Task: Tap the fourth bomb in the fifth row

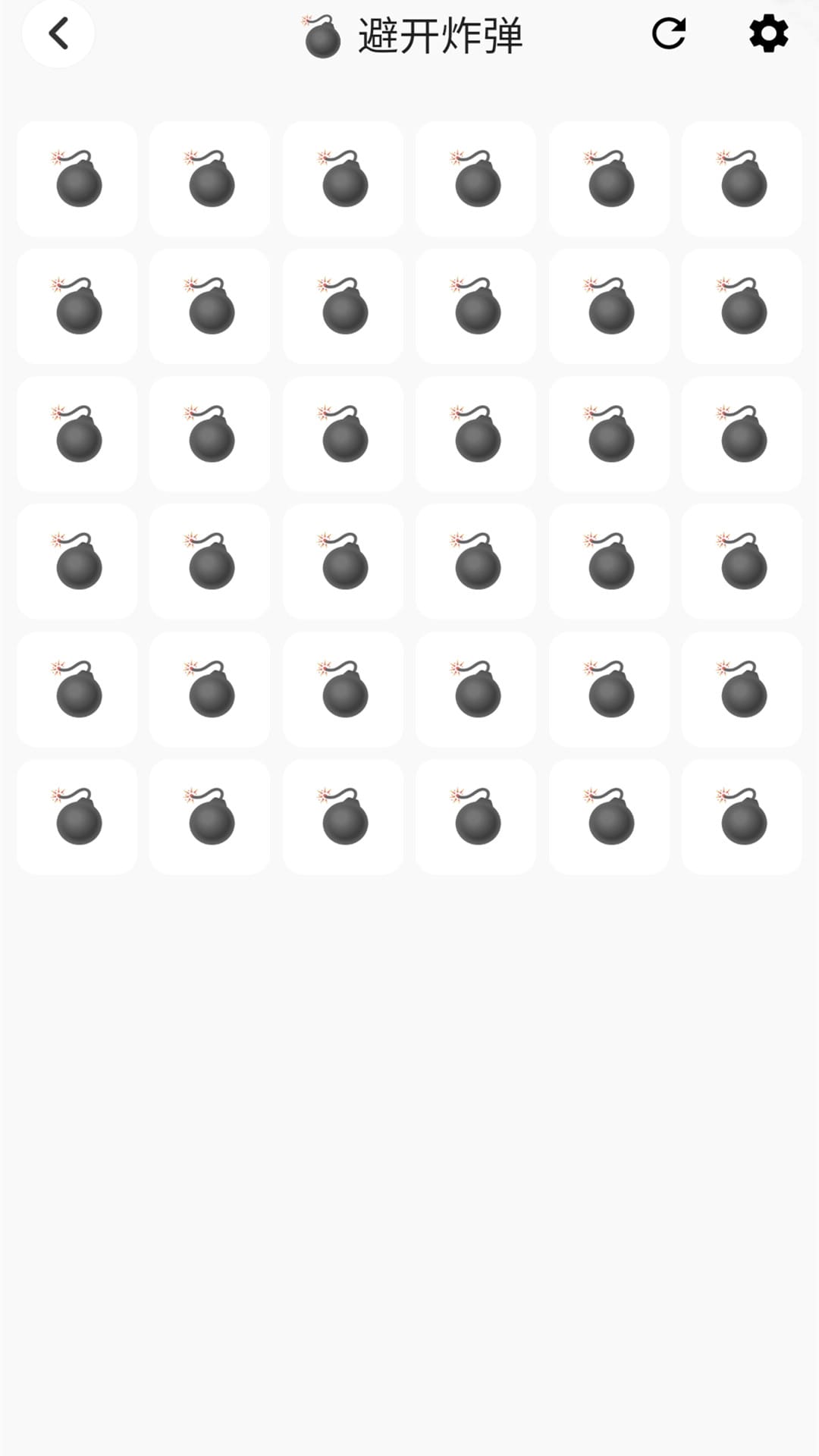Action: click(x=475, y=688)
